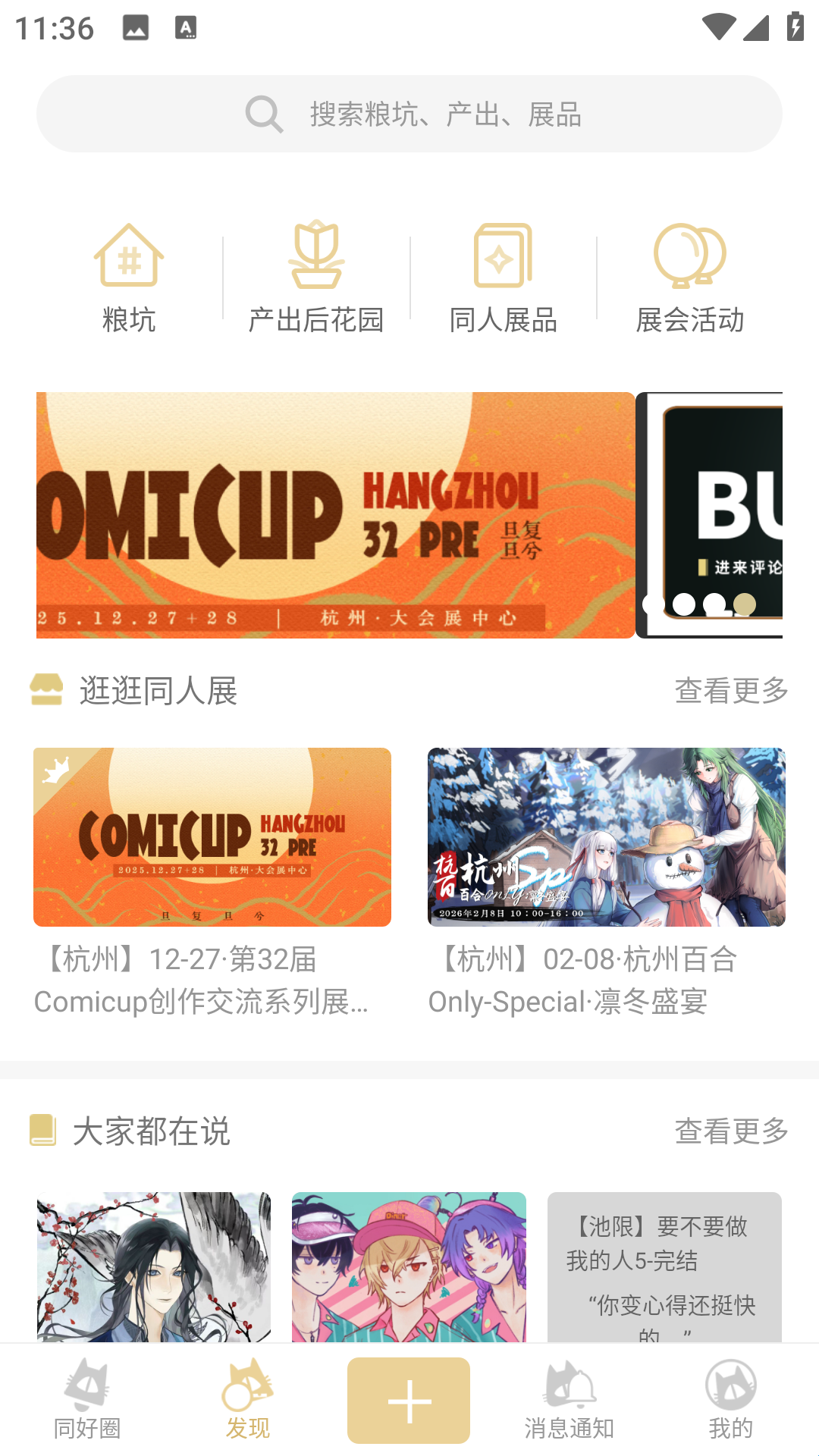Switch to the 消息通知 tab

[570, 1400]
